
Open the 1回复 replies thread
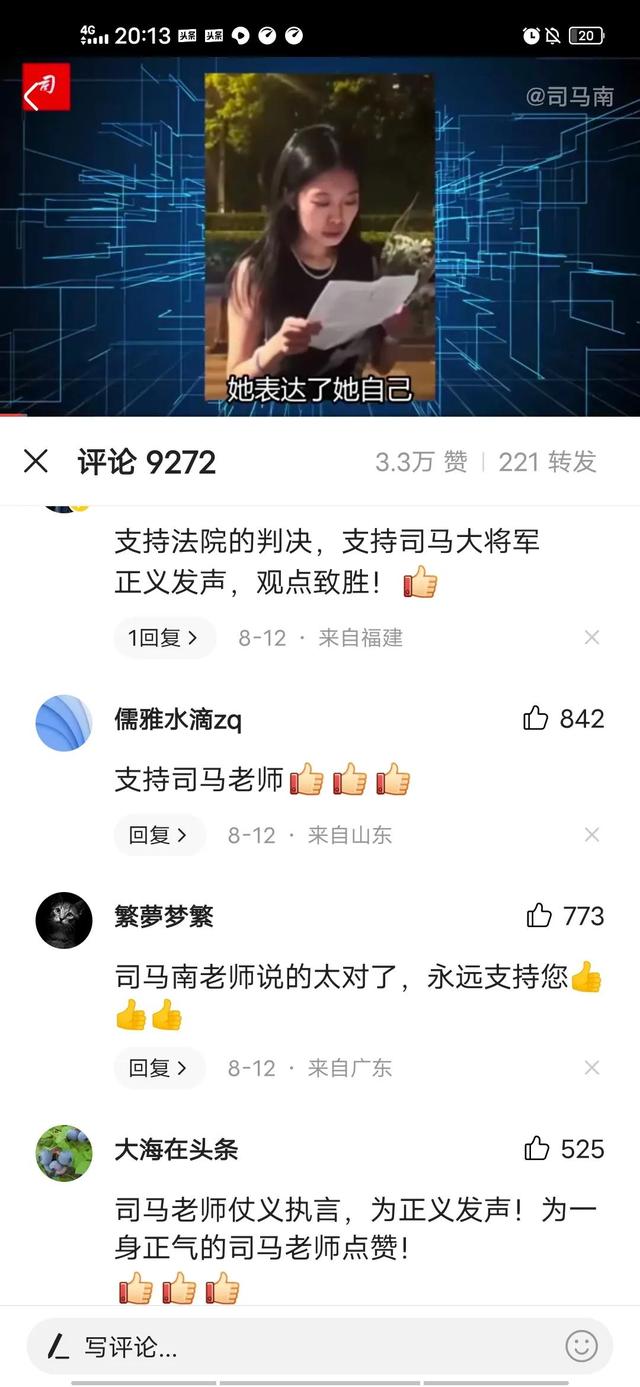pyautogui.click(x=164, y=637)
